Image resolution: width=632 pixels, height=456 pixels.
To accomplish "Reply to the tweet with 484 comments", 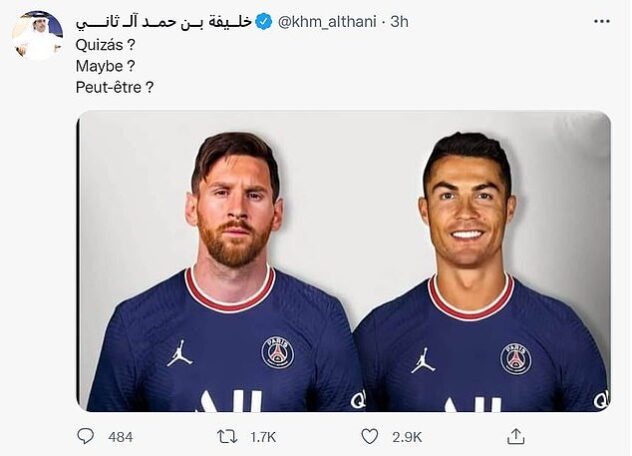I will click(87, 436).
